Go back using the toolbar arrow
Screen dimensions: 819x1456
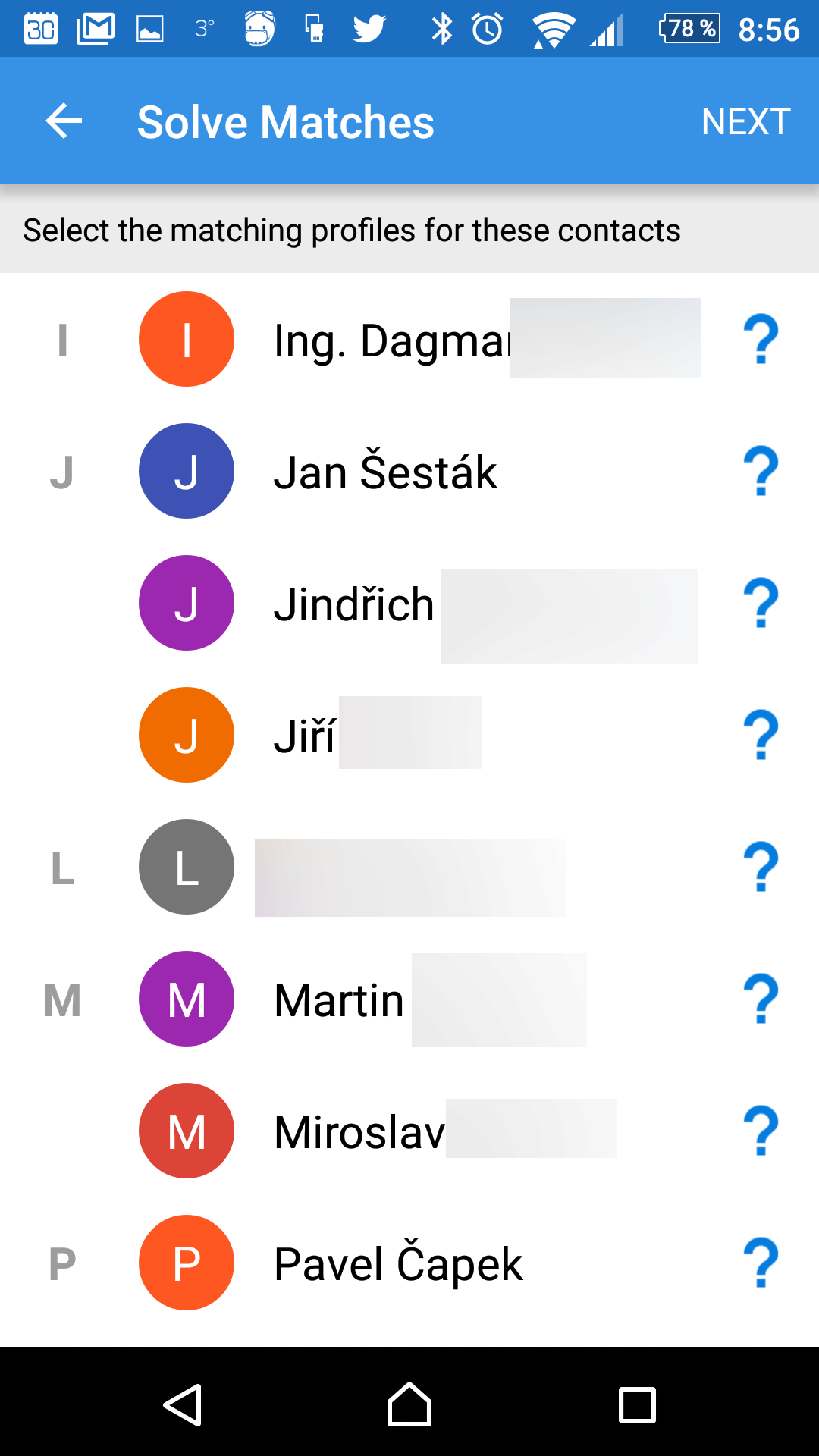click(64, 121)
